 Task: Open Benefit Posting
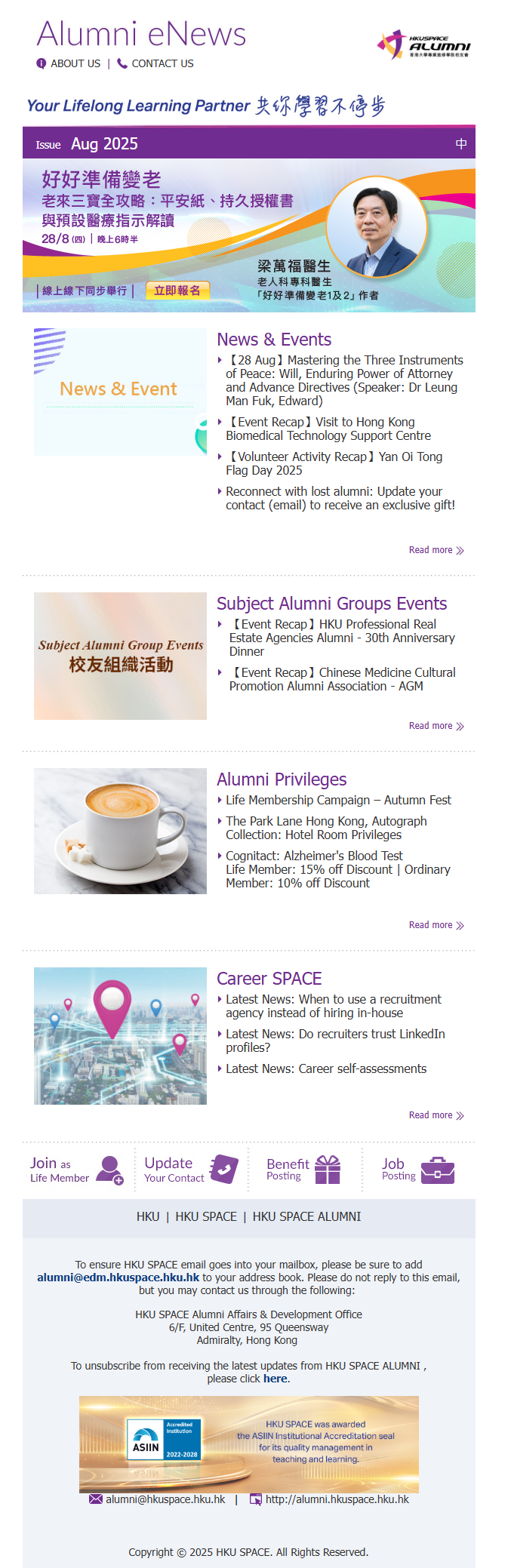click(x=303, y=1170)
